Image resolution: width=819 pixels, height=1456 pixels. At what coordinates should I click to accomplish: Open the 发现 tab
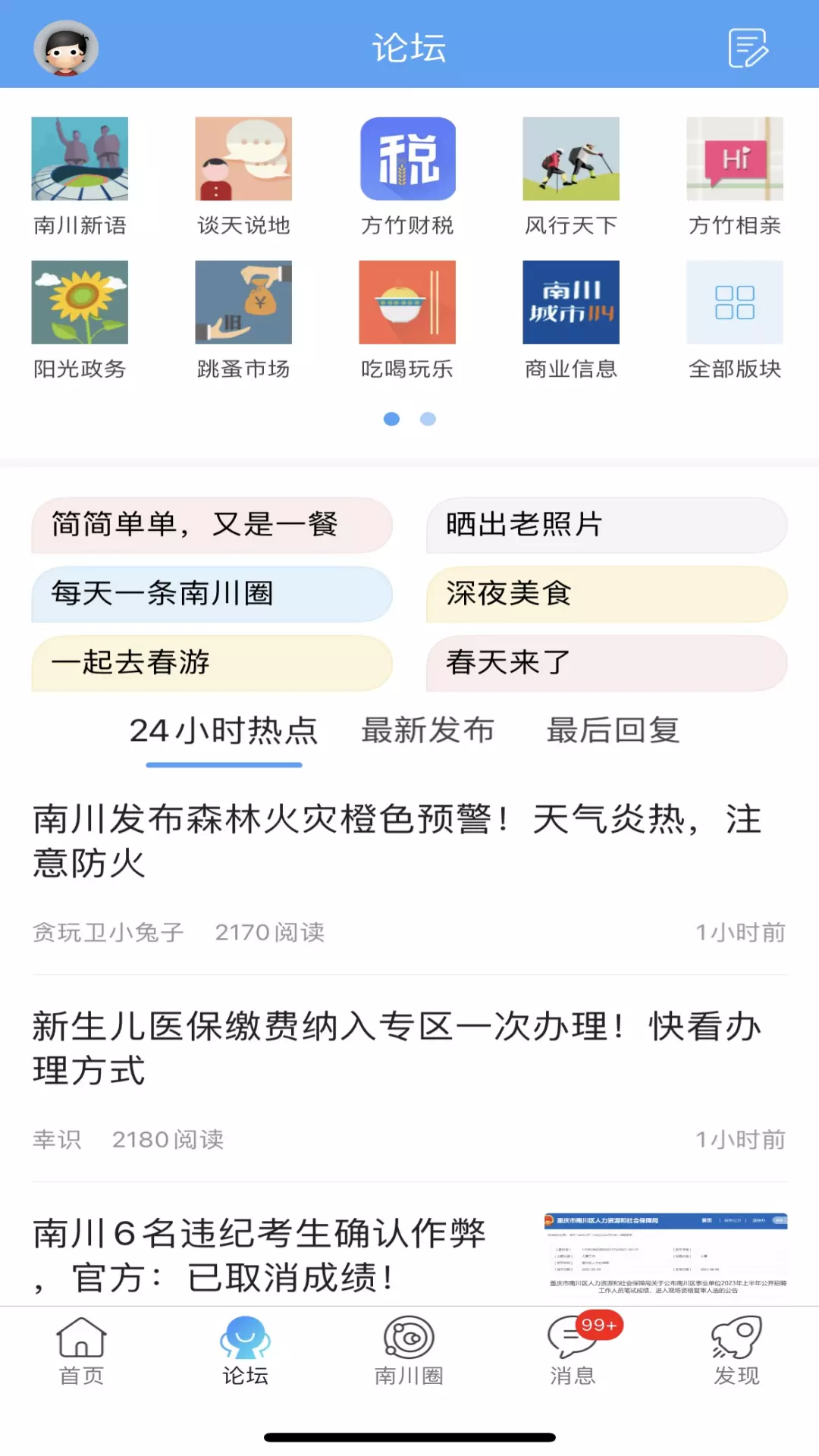pyautogui.click(x=736, y=1351)
